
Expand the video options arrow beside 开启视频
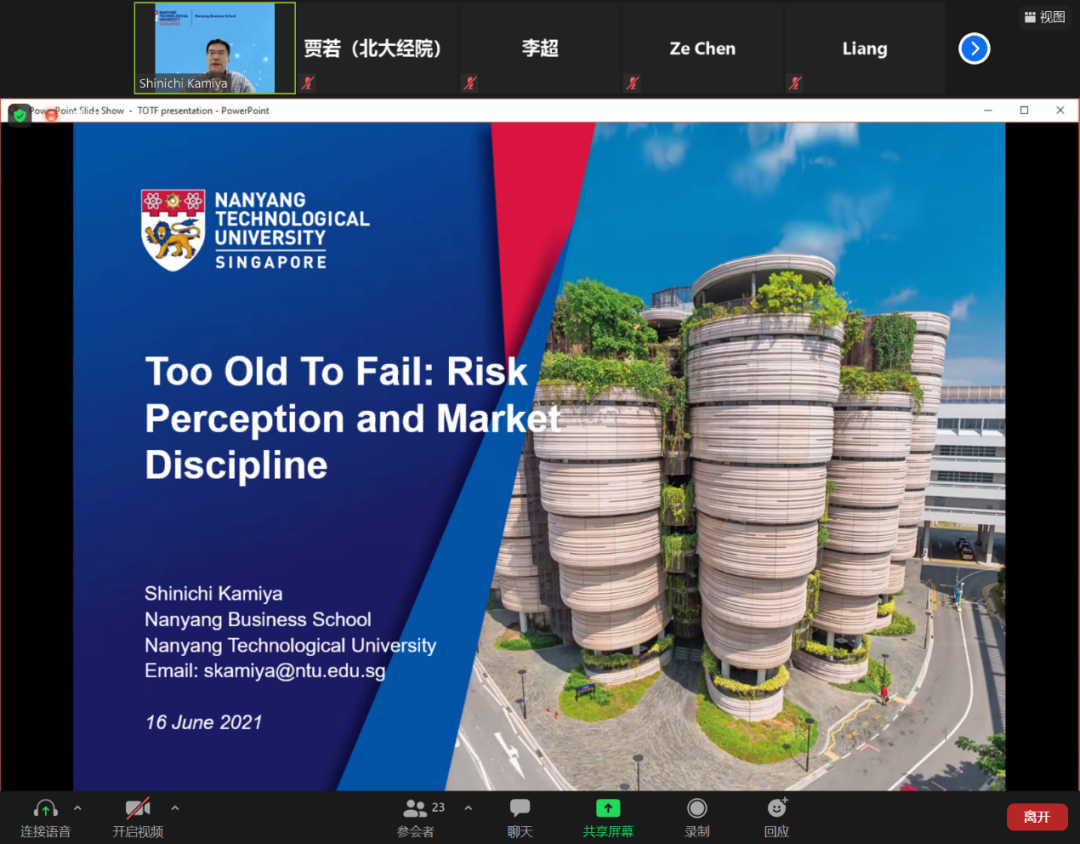175,808
